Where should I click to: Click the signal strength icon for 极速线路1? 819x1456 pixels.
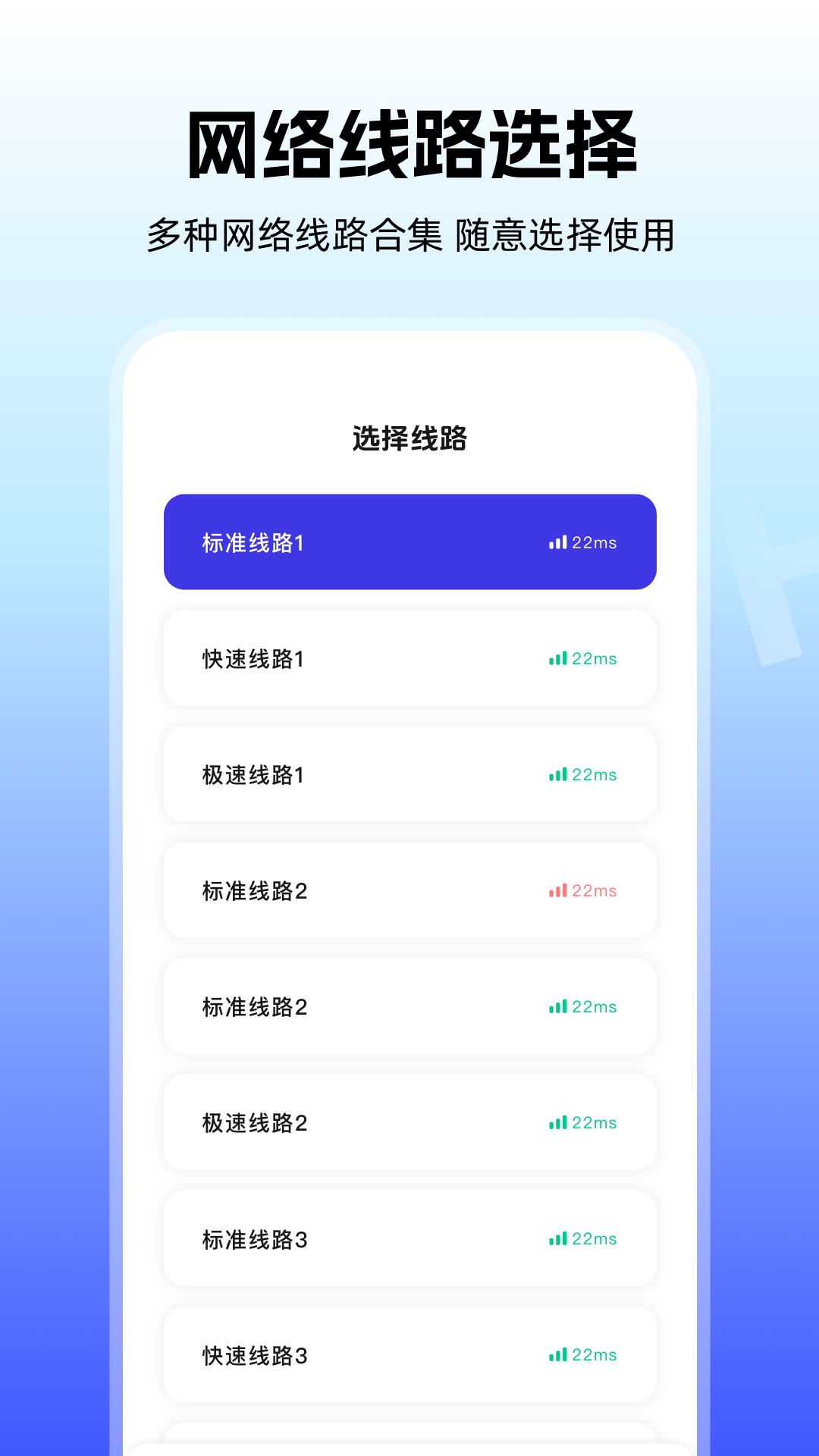pos(557,774)
